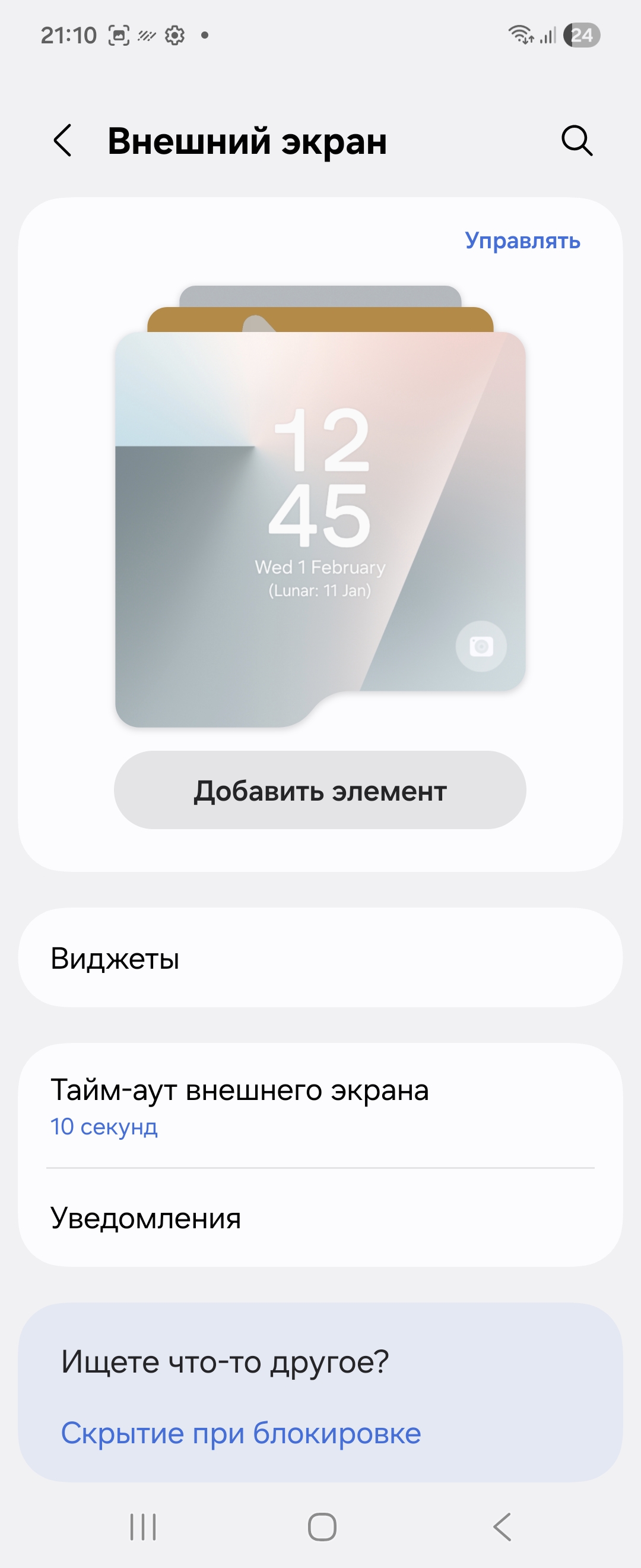The image size is (641, 1568).
Task: Go back from Внешний экран settings
Action: coord(63,141)
